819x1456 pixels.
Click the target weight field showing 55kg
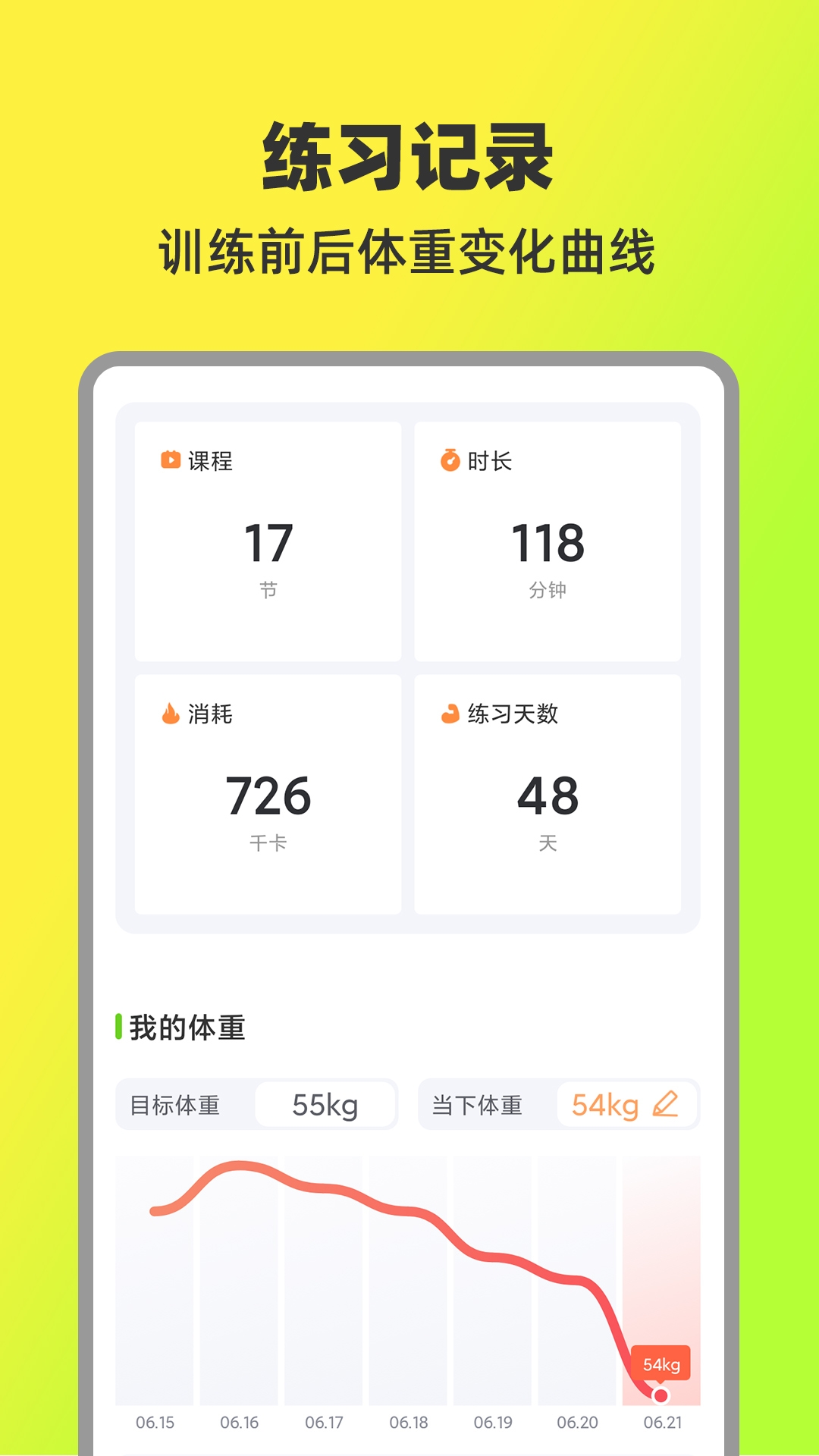click(326, 1103)
